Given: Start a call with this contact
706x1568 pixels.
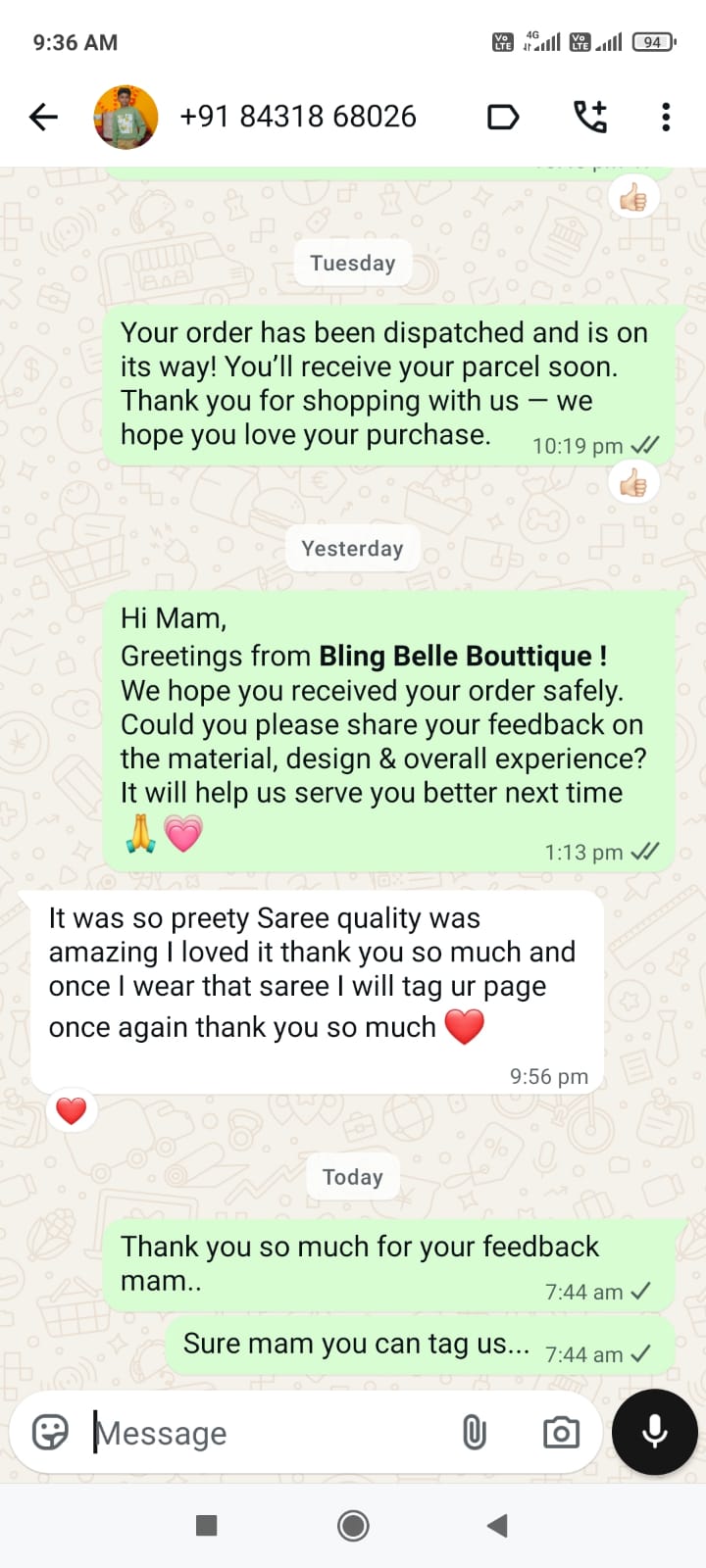Looking at the screenshot, I should pyautogui.click(x=589, y=117).
